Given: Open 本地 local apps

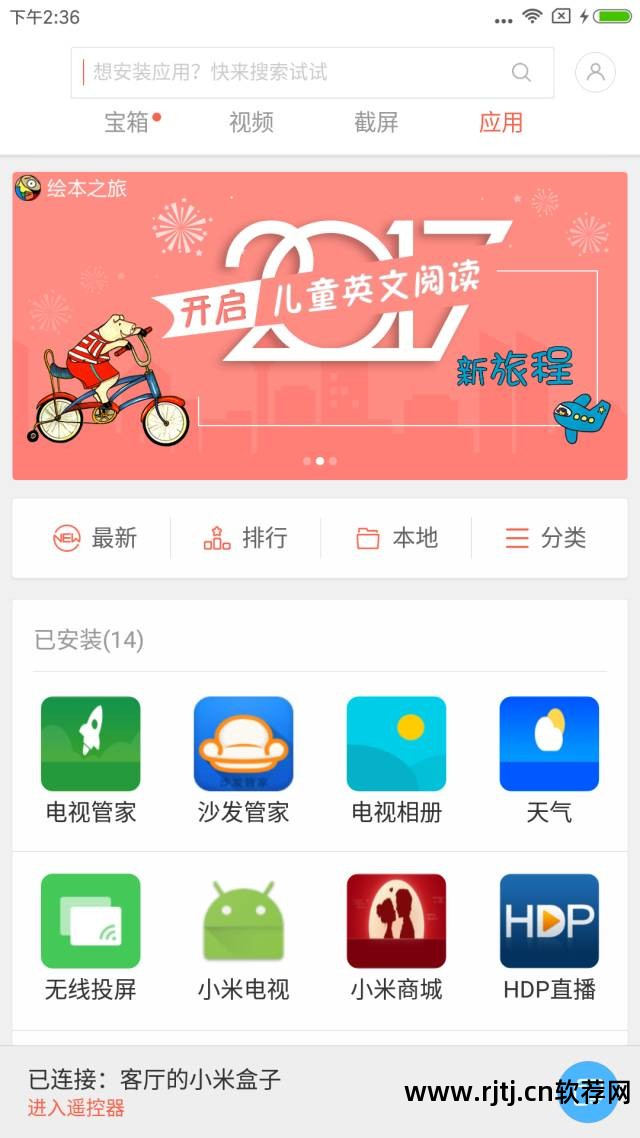Looking at the screenshot, I should [396, 538].
